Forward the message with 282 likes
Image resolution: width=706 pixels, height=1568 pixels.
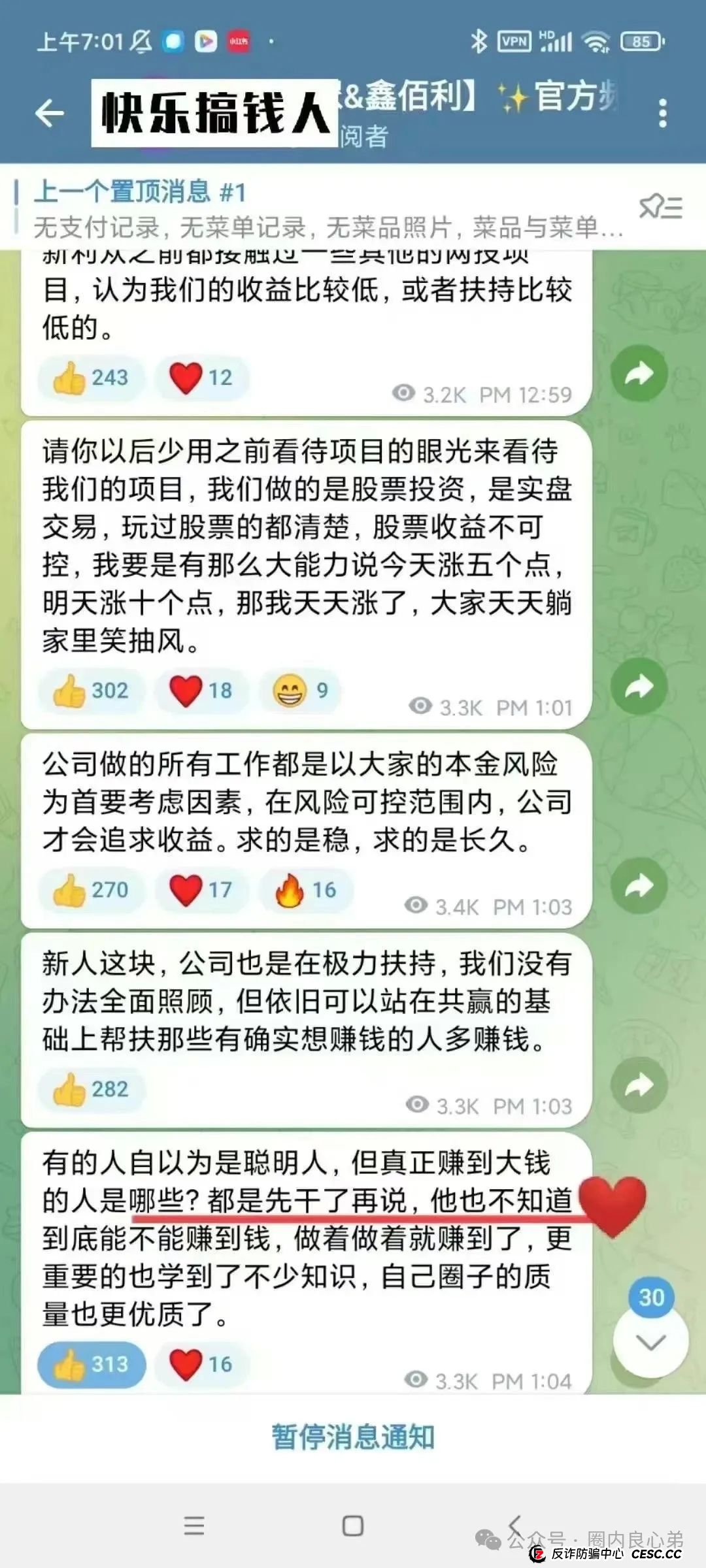pos(639,1085)
